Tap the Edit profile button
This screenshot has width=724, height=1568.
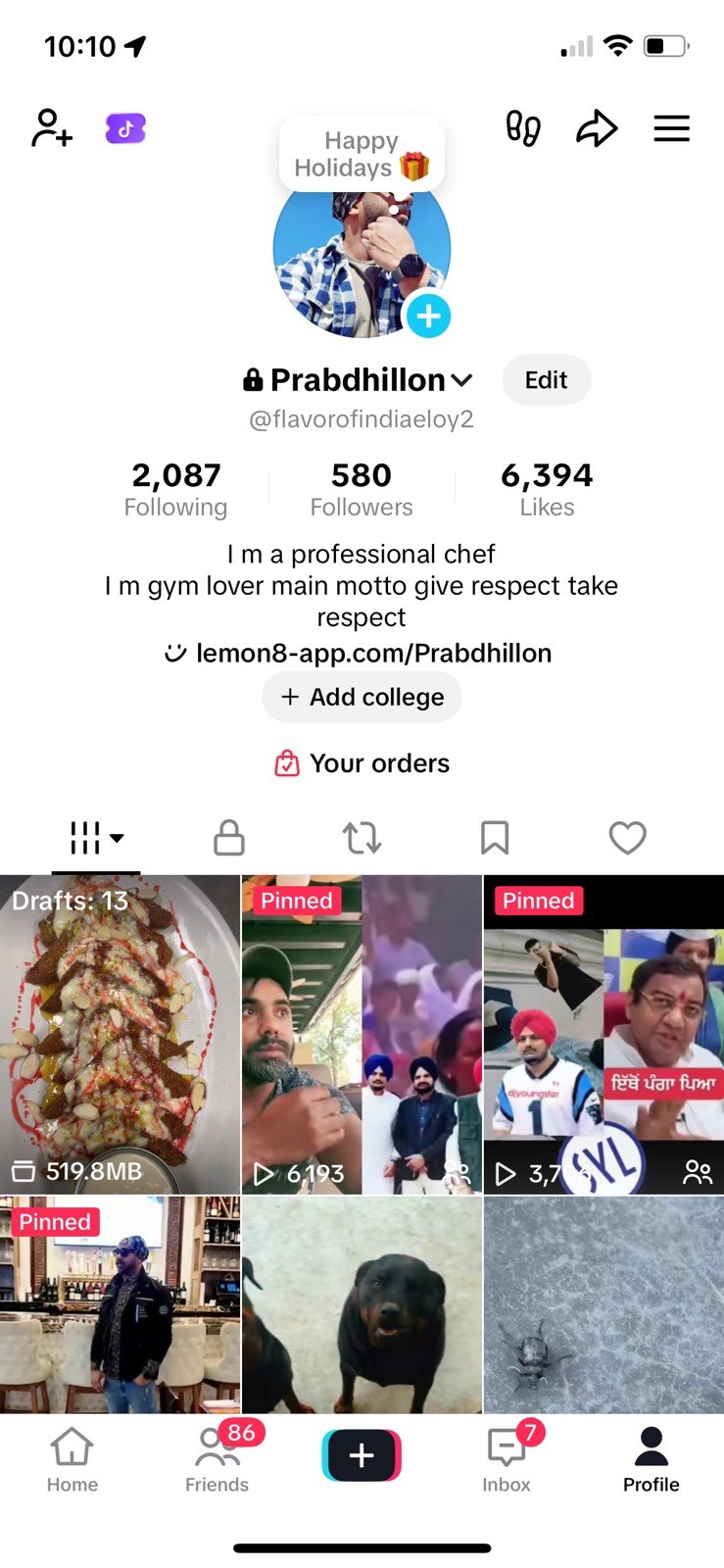(547, 380)
